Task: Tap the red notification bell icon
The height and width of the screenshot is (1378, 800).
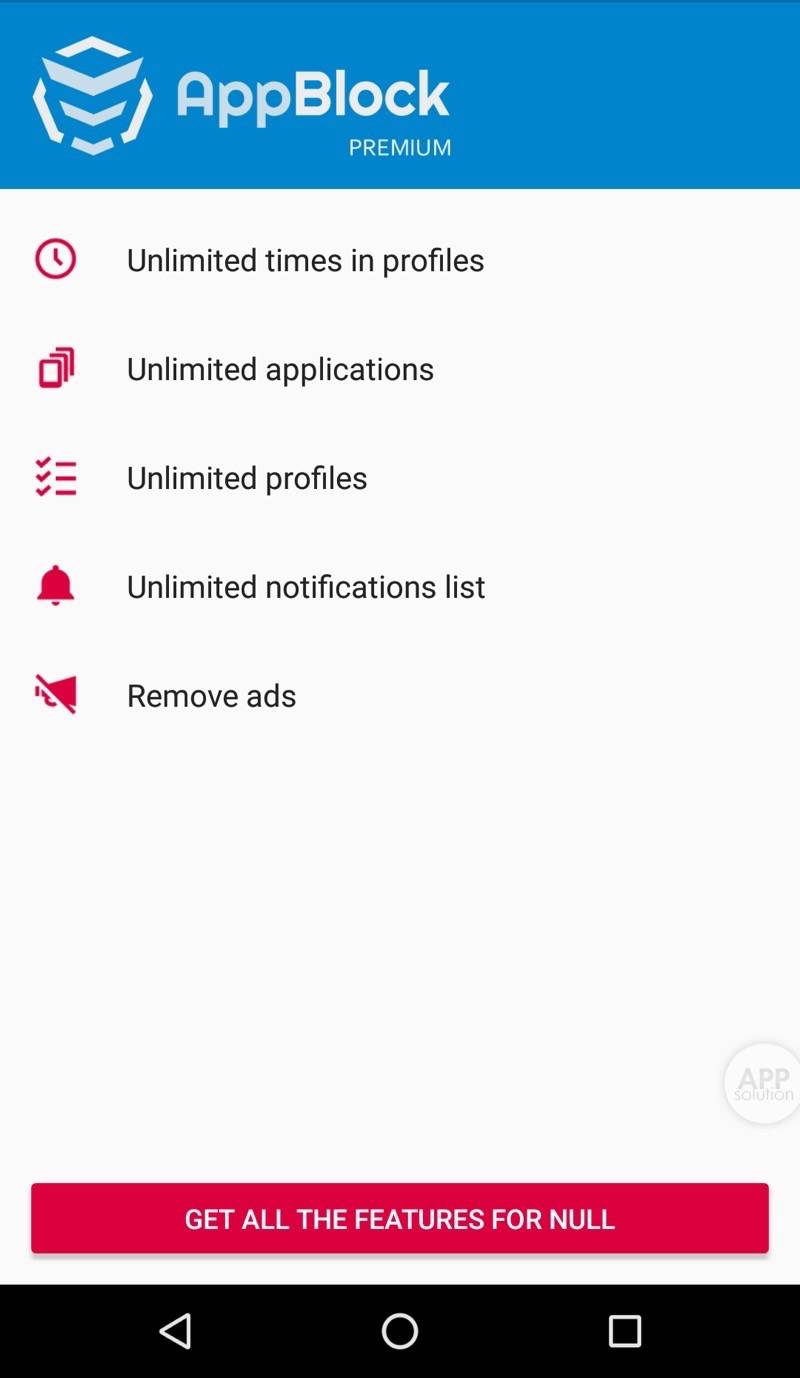Action: [x=56, y=586]
